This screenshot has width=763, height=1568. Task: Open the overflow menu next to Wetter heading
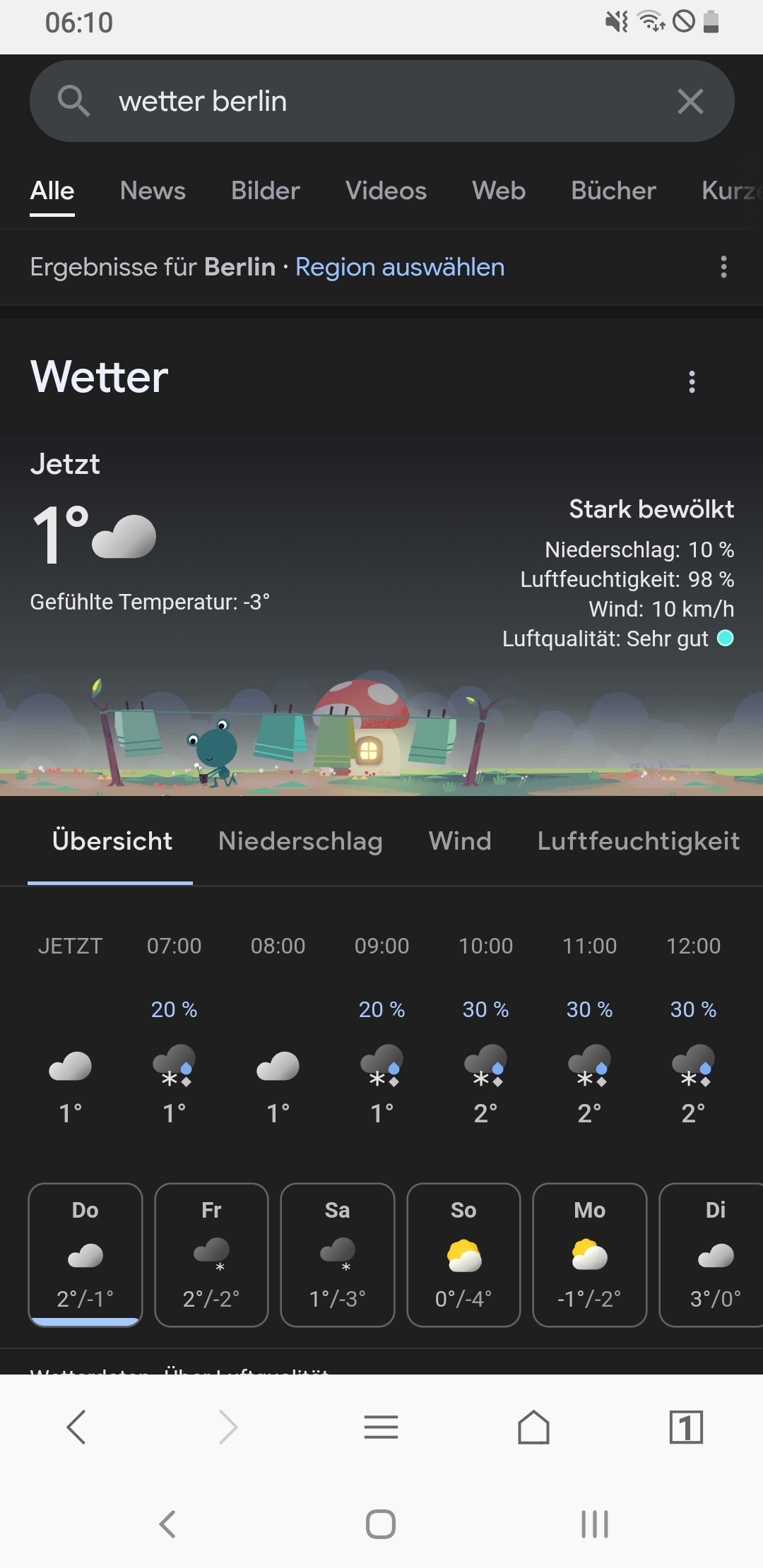pyautogui.click(x=692, y=381)
